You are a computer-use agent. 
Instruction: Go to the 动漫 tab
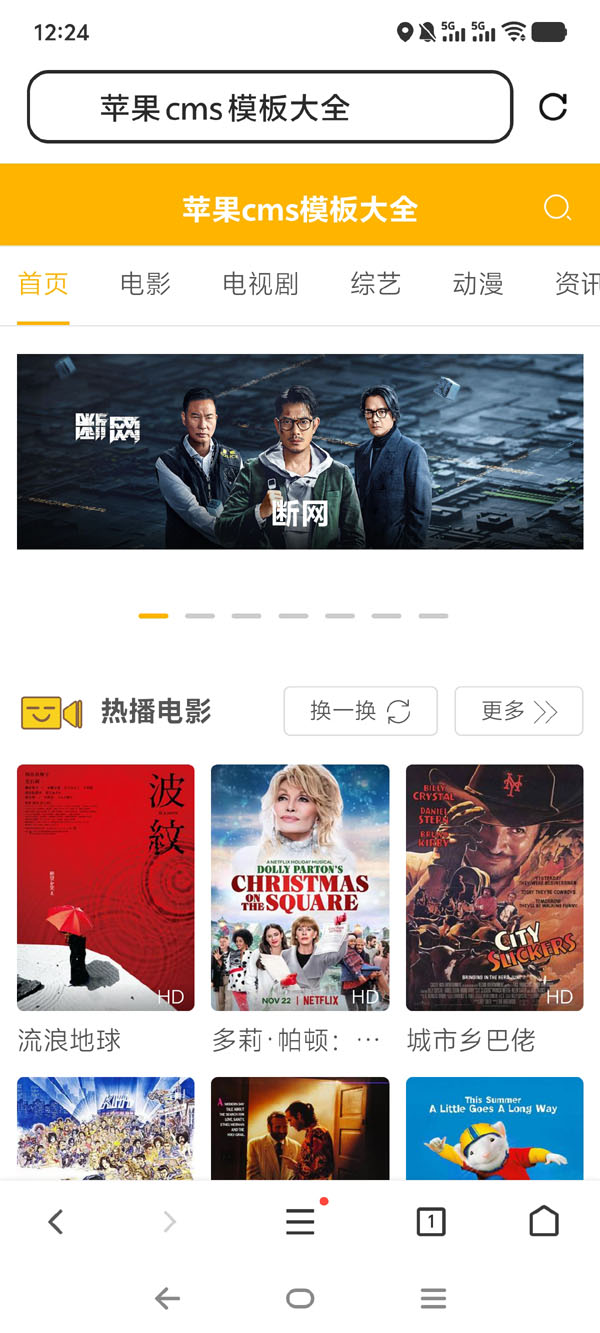click(478, 284)
